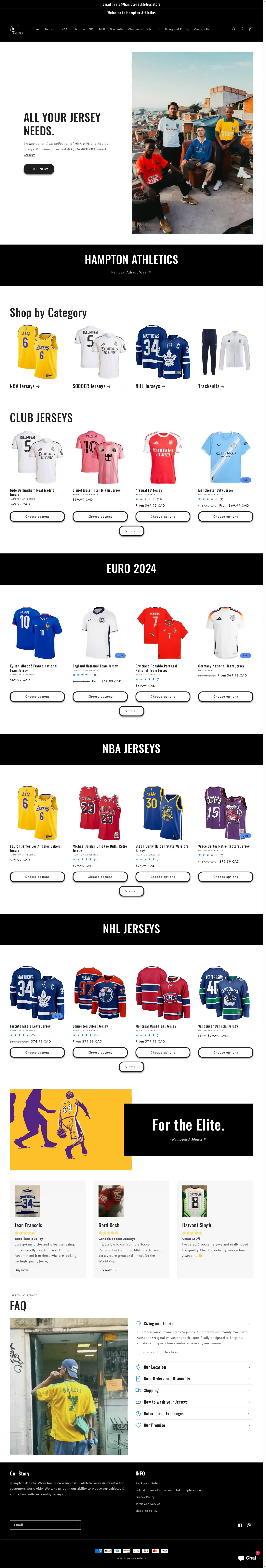The width and height of the screenshot is (266, 1568).
Task: Open the shopping cart
Action: (251, 29)
